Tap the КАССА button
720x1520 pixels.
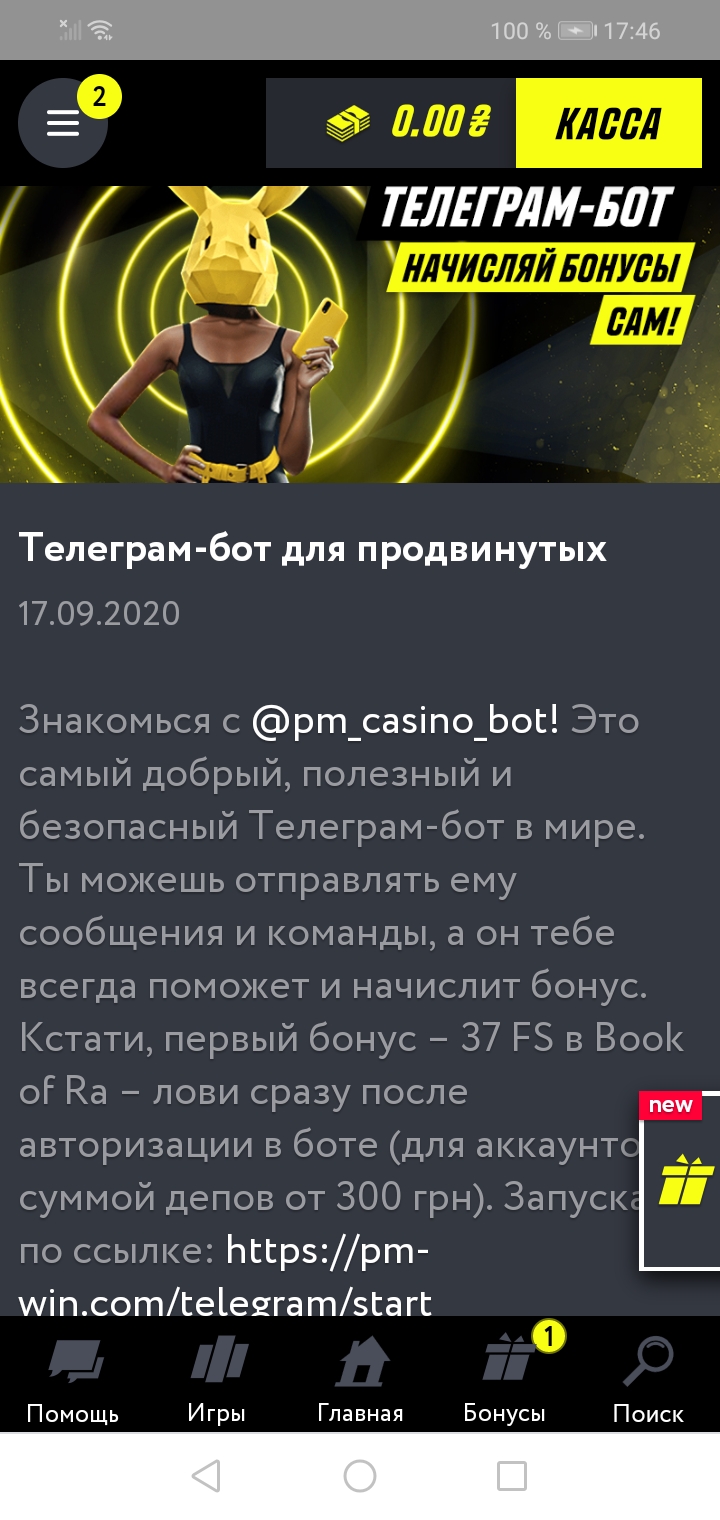[x=608, y=124]
